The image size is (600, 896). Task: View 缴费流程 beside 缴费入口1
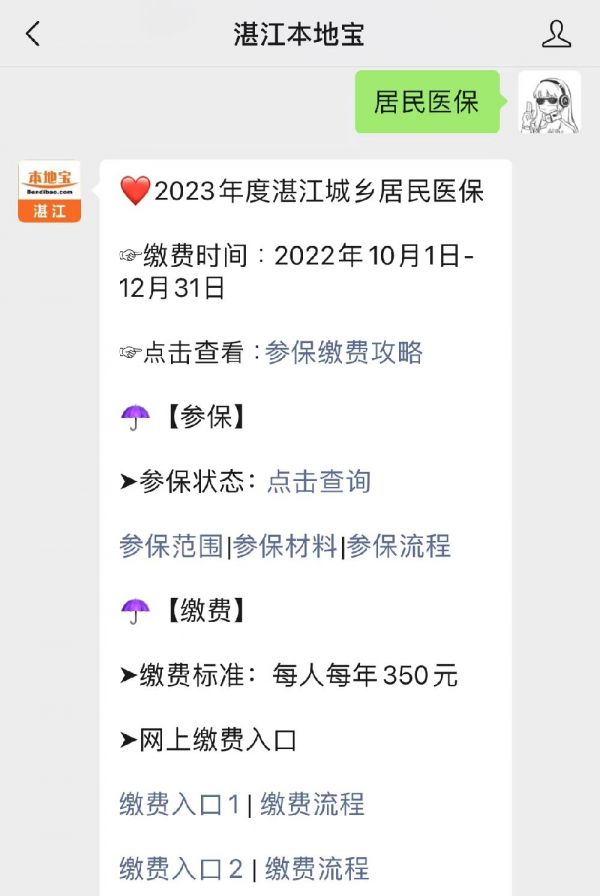312,804
